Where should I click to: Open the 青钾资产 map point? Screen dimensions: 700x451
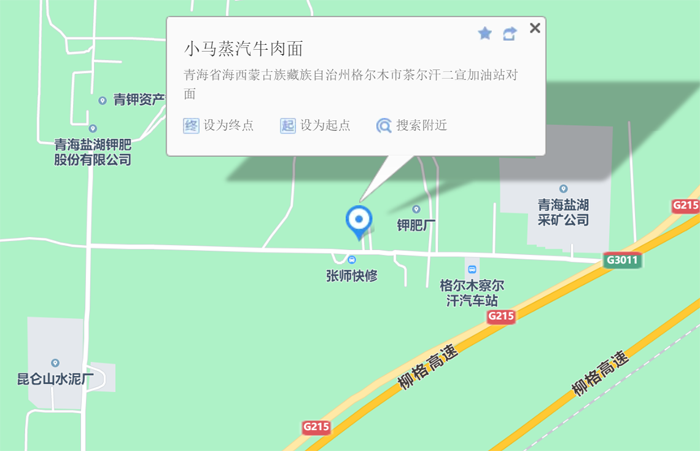103,100
